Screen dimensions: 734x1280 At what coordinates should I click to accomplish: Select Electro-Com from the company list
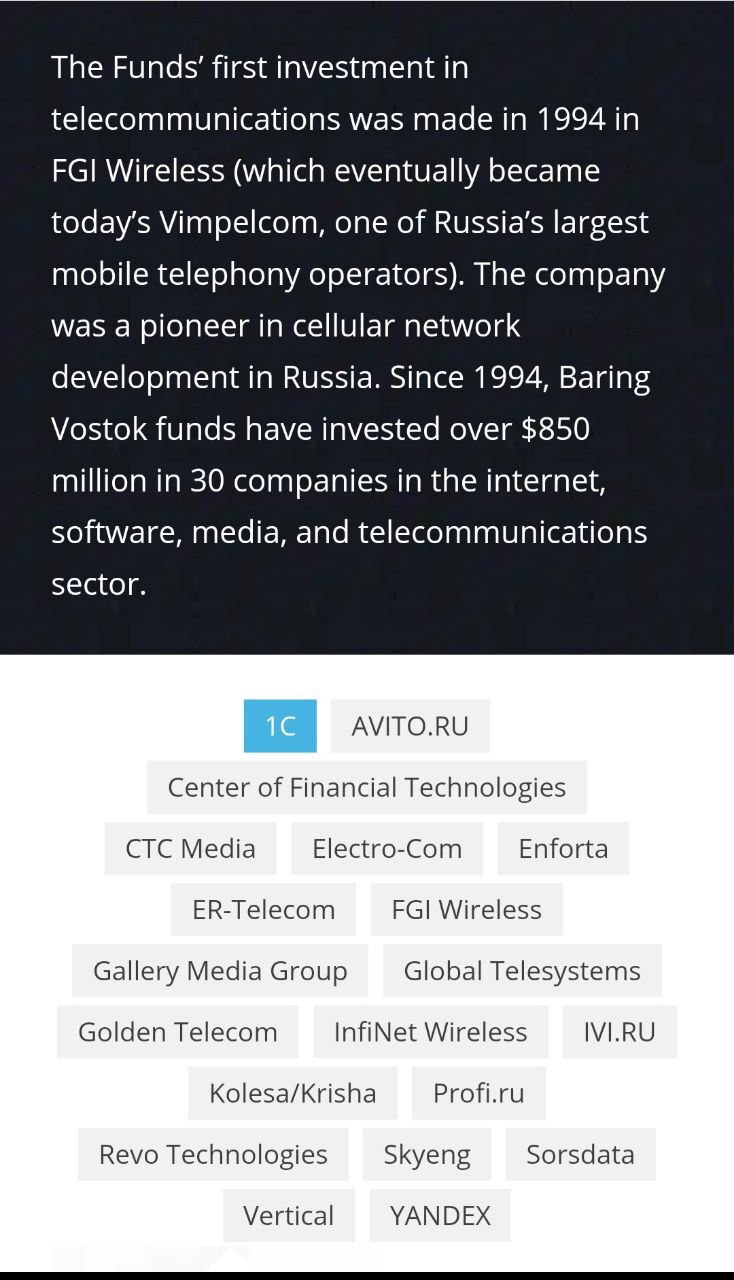click(387, 848)
